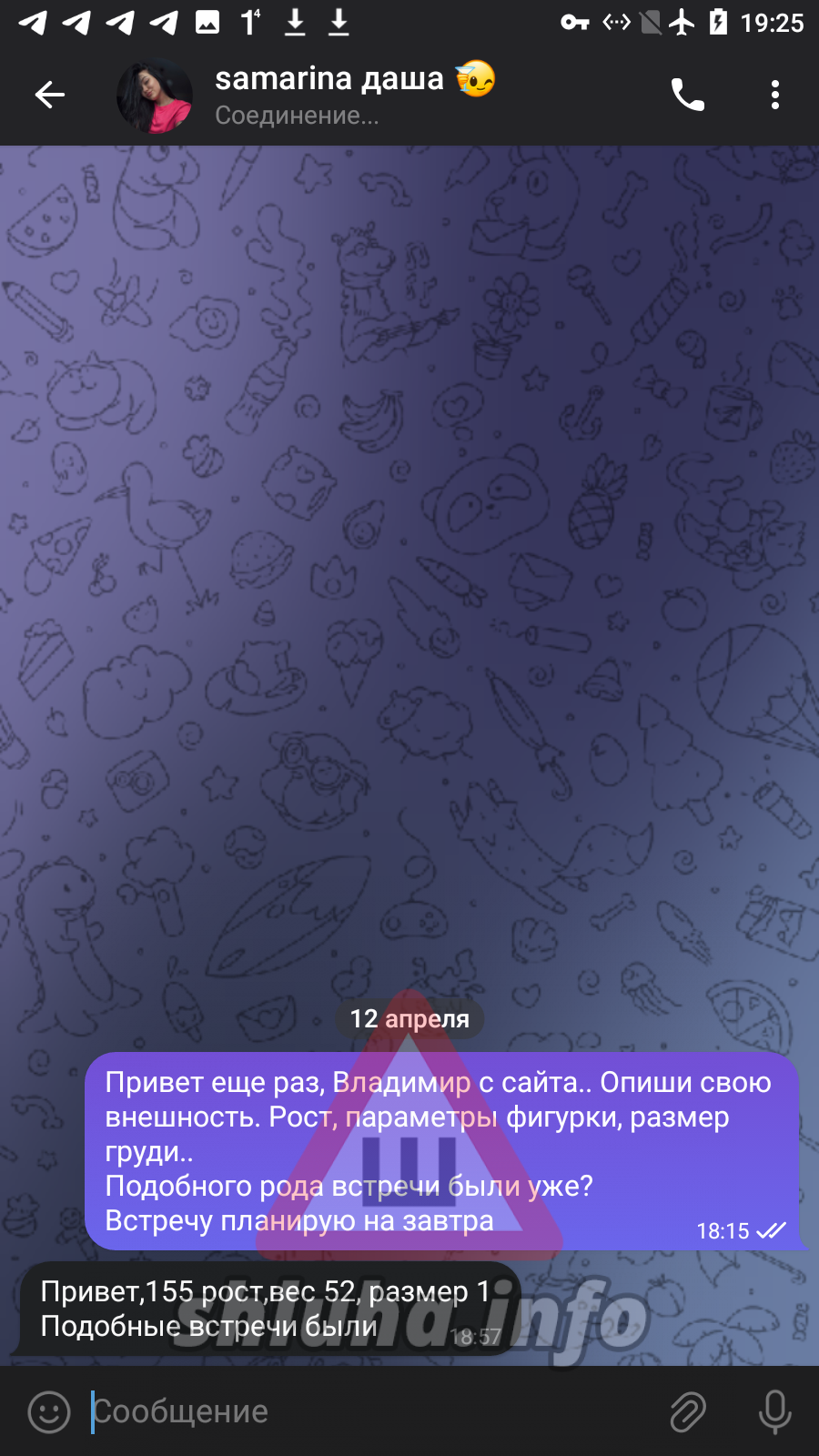Go back to the chat list
The width and height of the screenshot is (819, 1456).
point(50,95)
